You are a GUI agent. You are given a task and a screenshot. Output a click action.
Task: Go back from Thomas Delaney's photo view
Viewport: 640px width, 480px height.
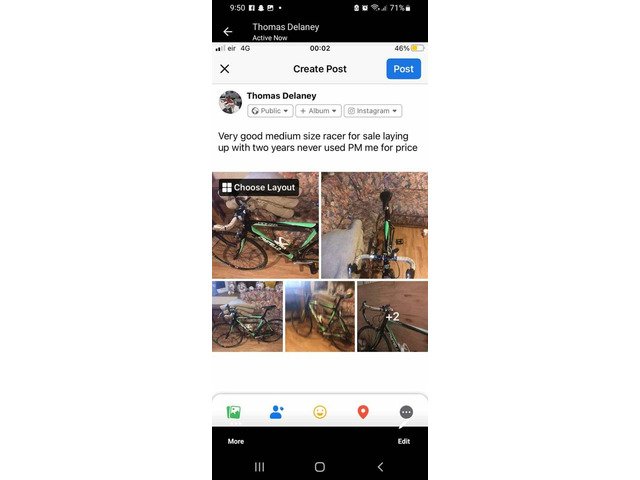pos(227,31)
